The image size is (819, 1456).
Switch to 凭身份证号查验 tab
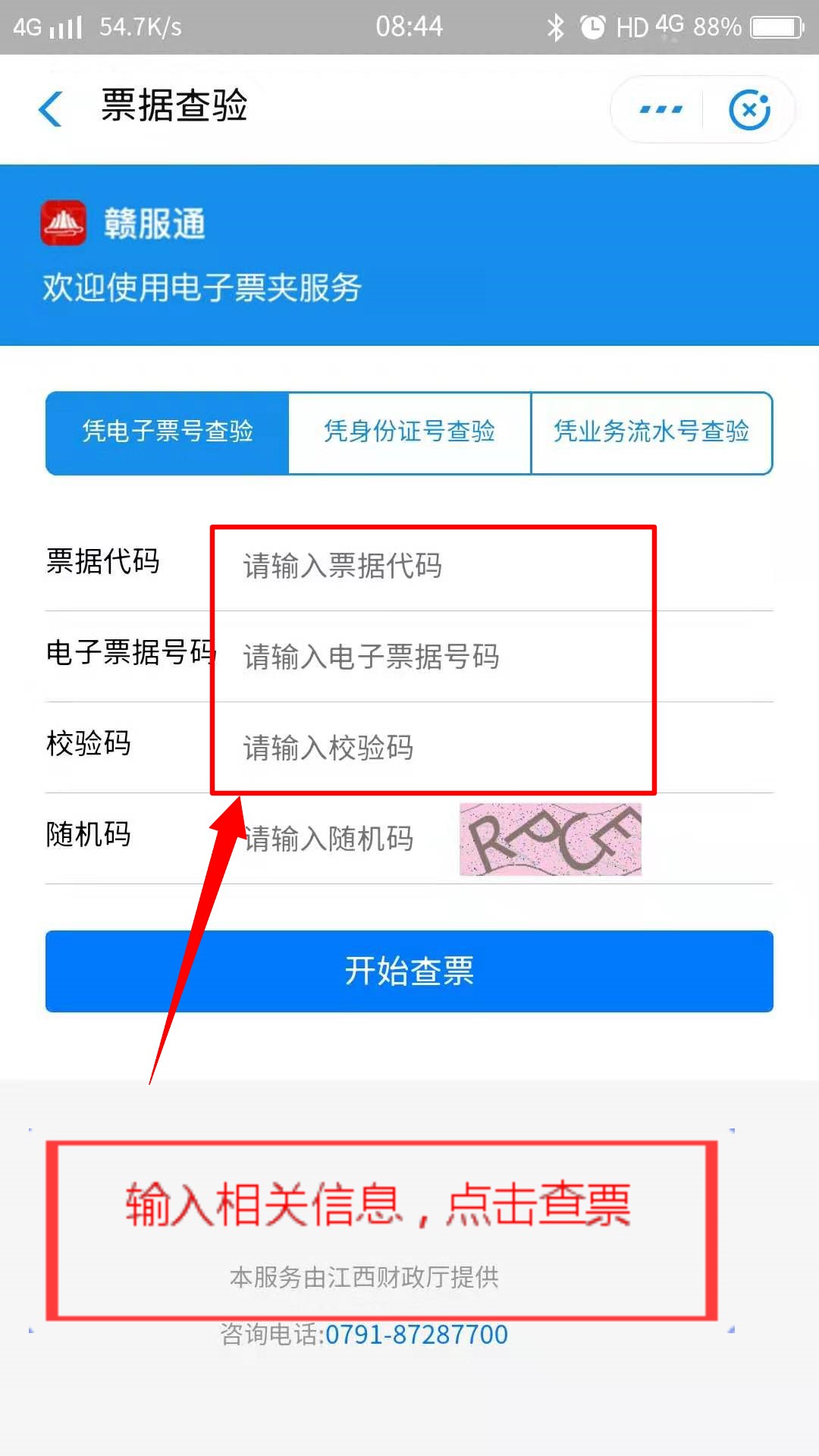point(409,432)
